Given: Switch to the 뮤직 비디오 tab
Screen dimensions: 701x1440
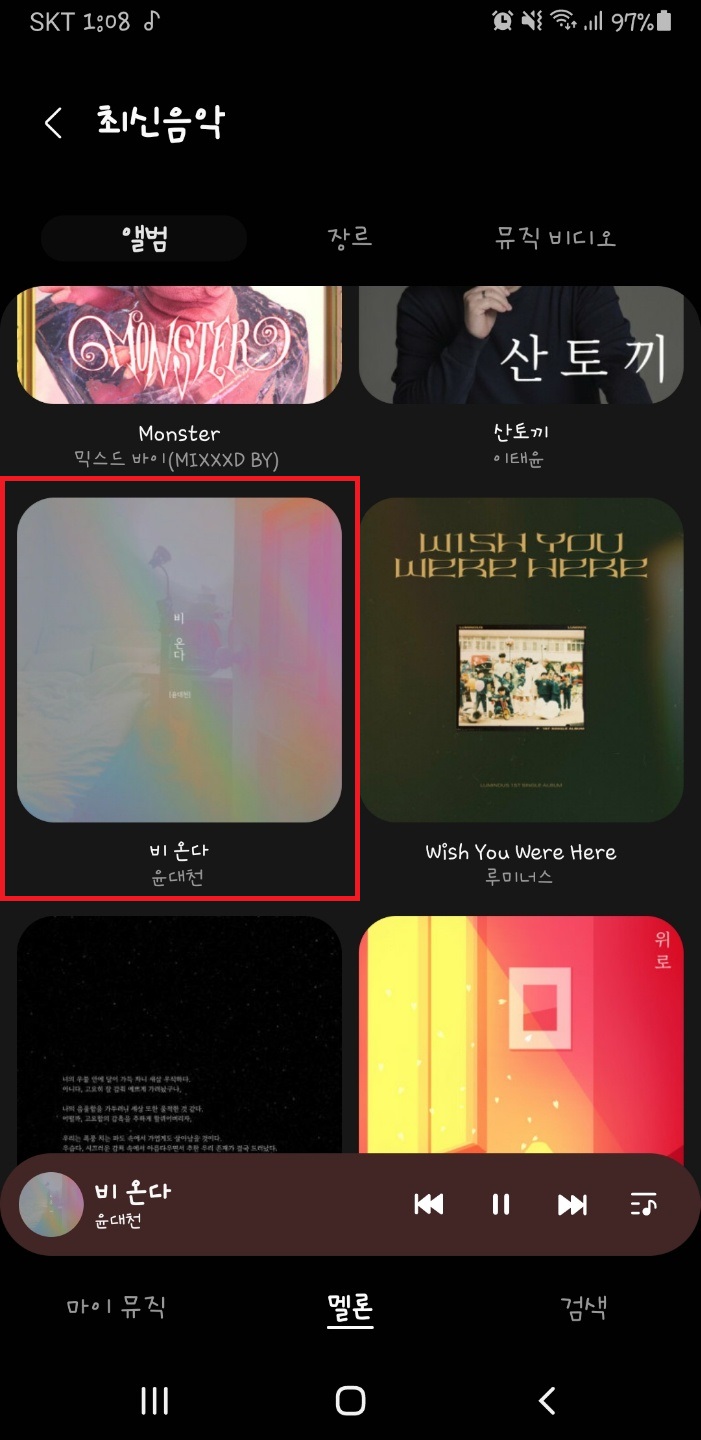Looking at the screenshot, I should (556, 238).
